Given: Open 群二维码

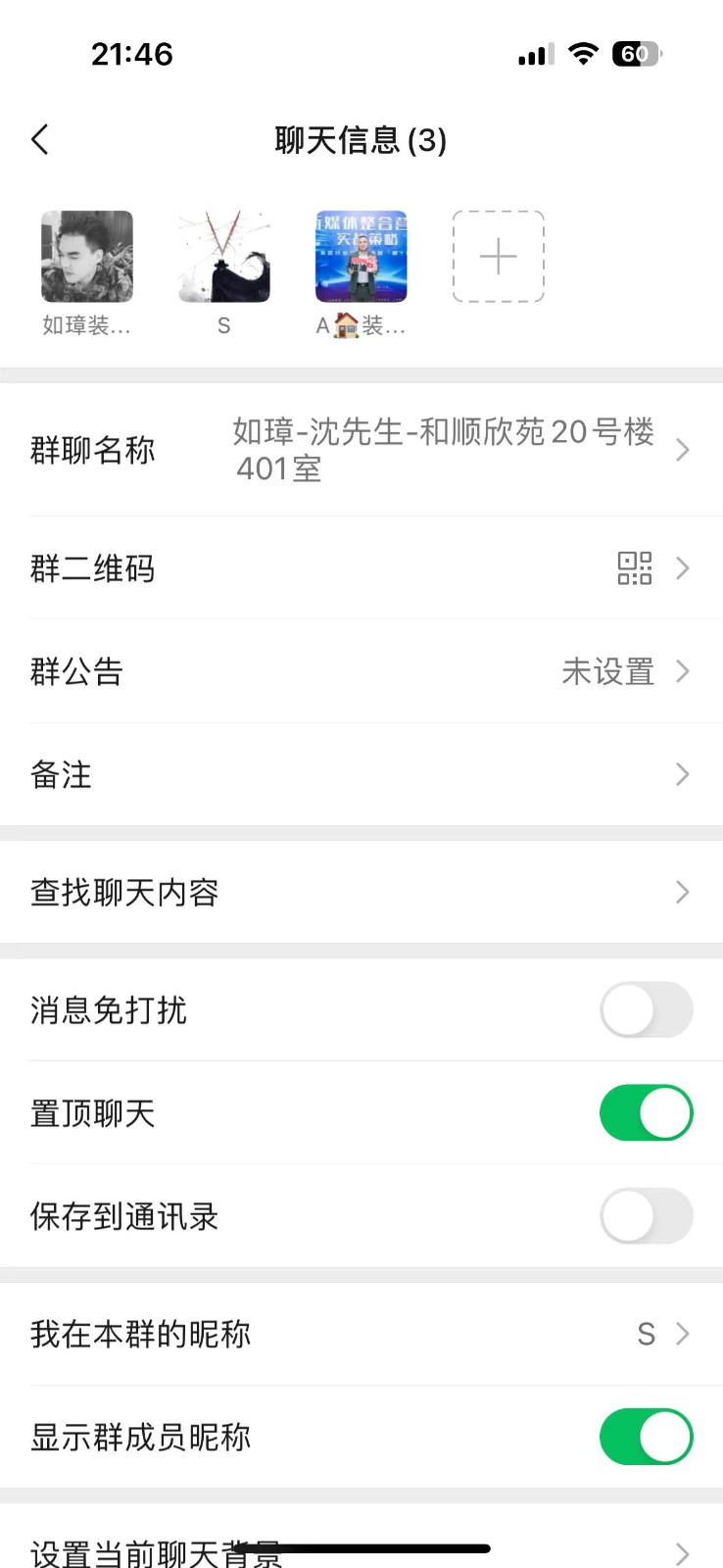Looking at the screenshot, I should (361, 568).
